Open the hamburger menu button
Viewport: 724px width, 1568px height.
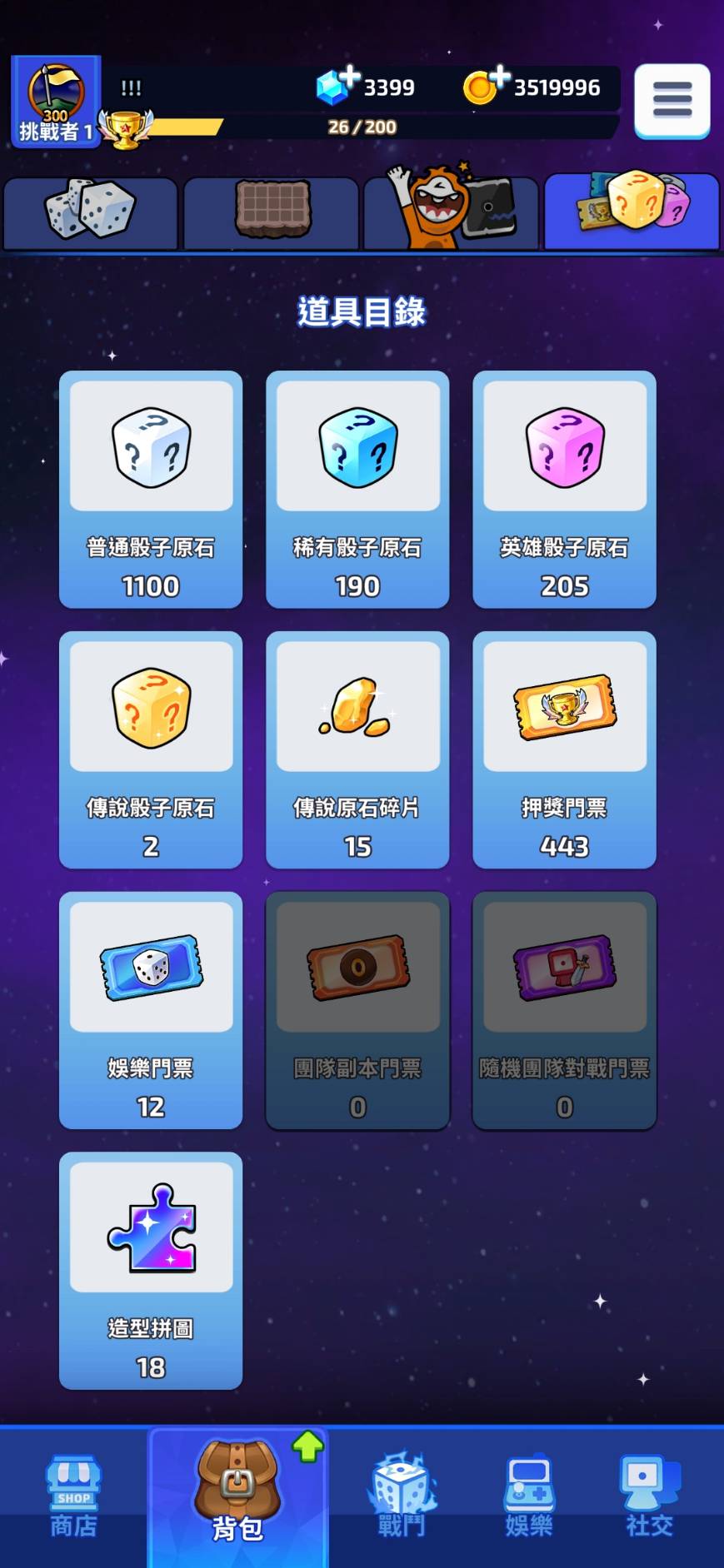[672, 101]
